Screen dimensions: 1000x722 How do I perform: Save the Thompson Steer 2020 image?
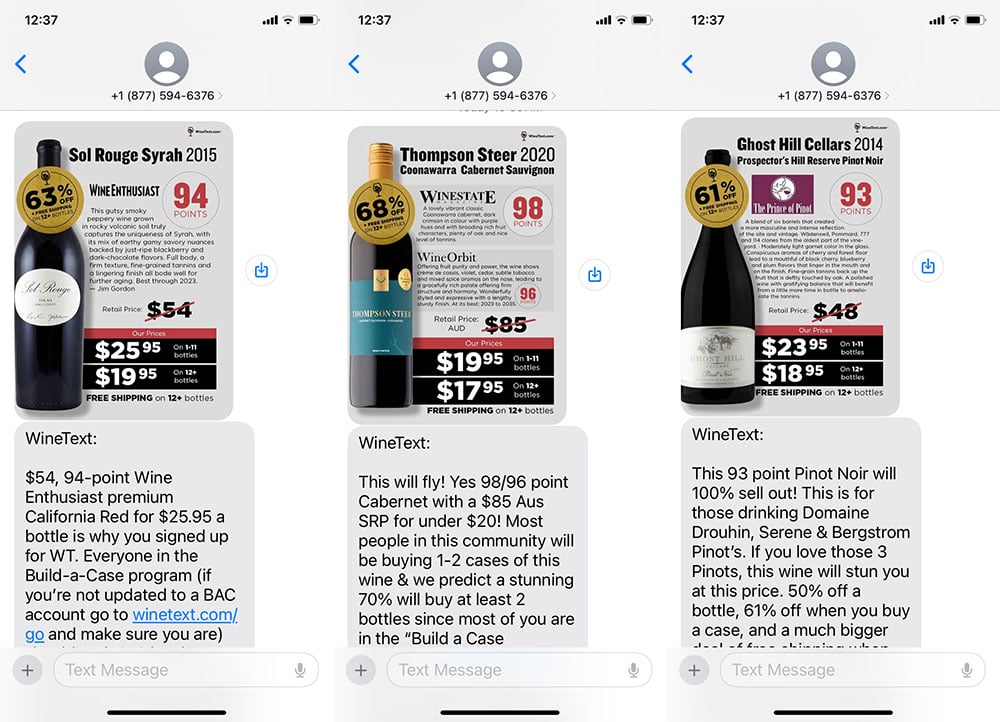point(595,274)
